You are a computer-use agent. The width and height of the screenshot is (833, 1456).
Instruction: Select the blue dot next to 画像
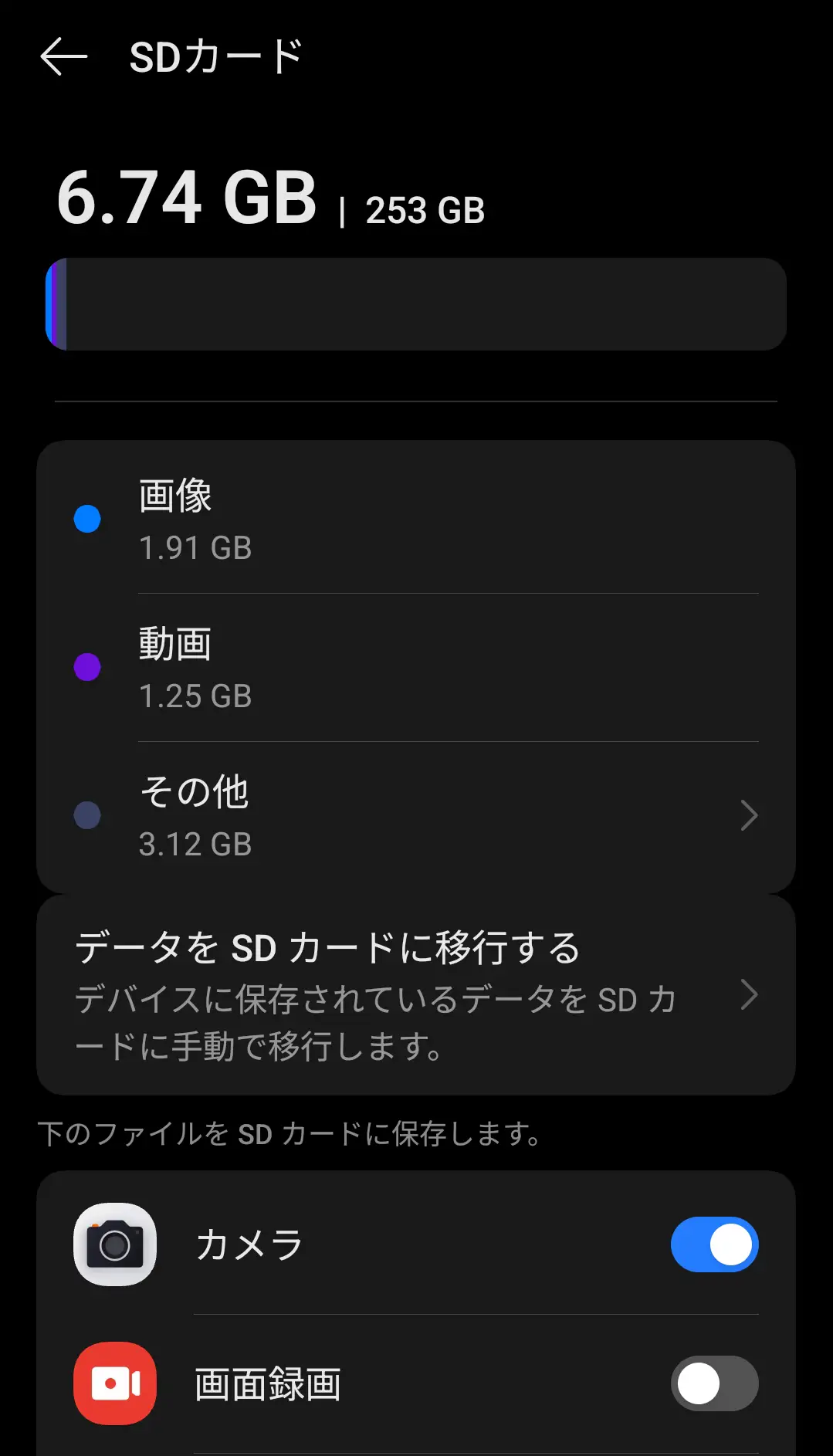click(86, 519)
